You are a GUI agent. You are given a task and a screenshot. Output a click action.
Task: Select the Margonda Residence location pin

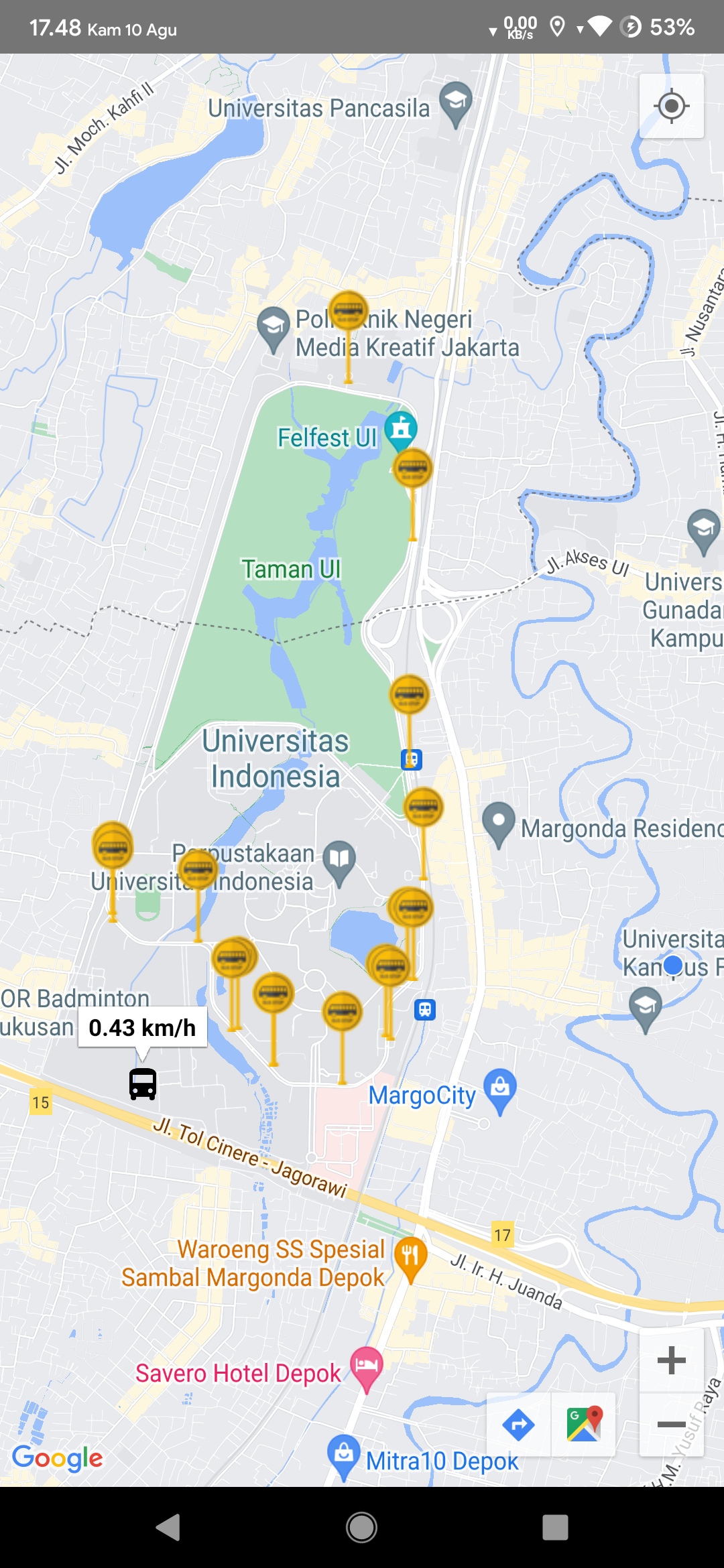coord(499,823)
